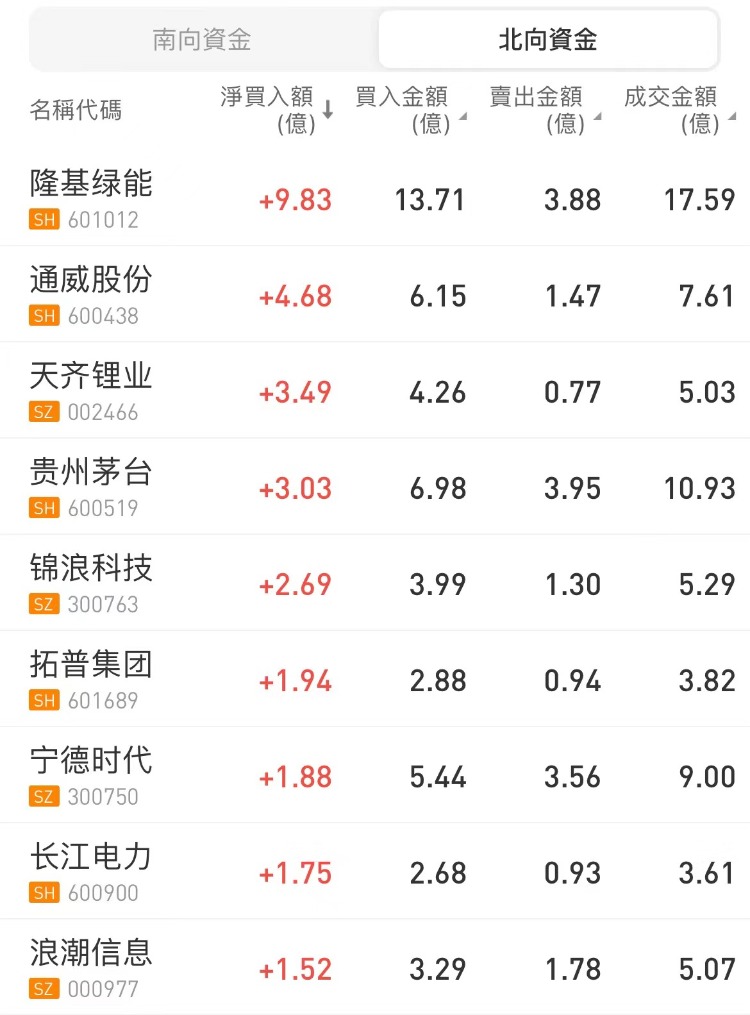Screen dimensions: 750x1015
Task: View 宁德时代 stock page
Action: tap(92, 775)
